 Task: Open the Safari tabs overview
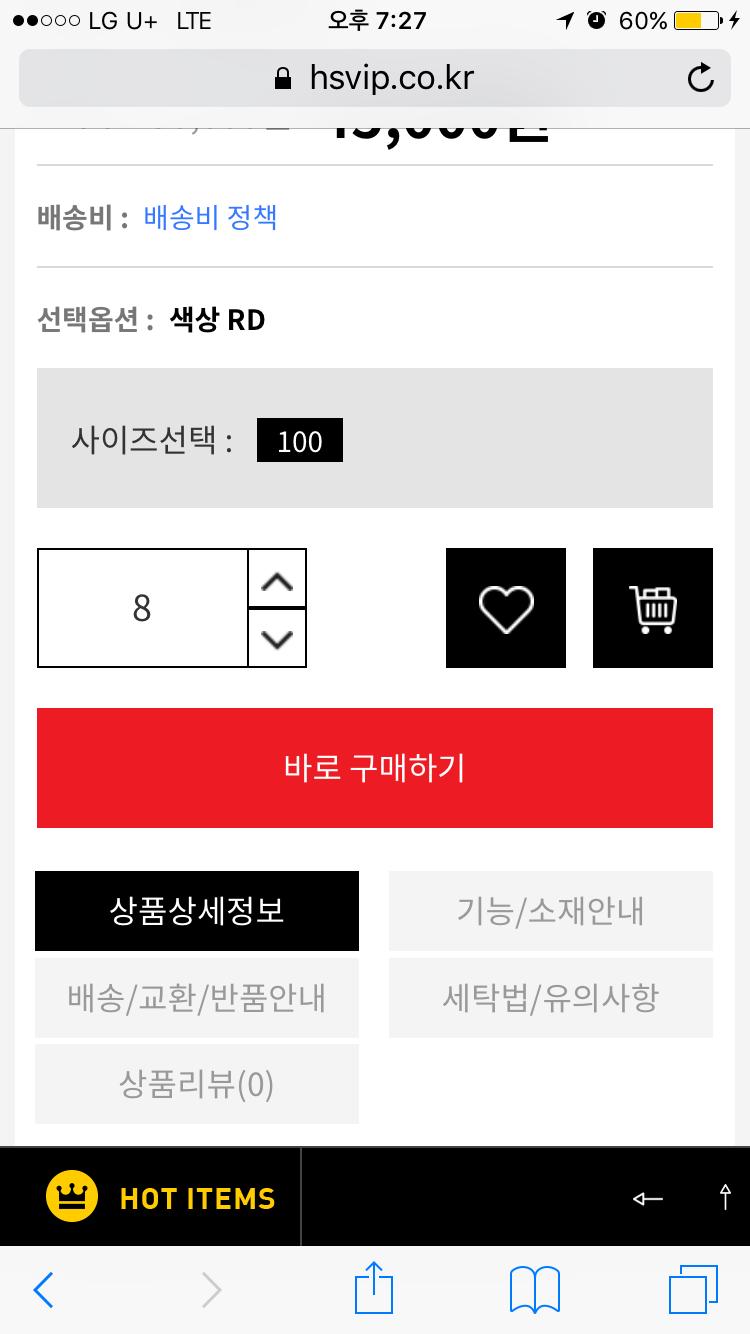(692, 1289)
